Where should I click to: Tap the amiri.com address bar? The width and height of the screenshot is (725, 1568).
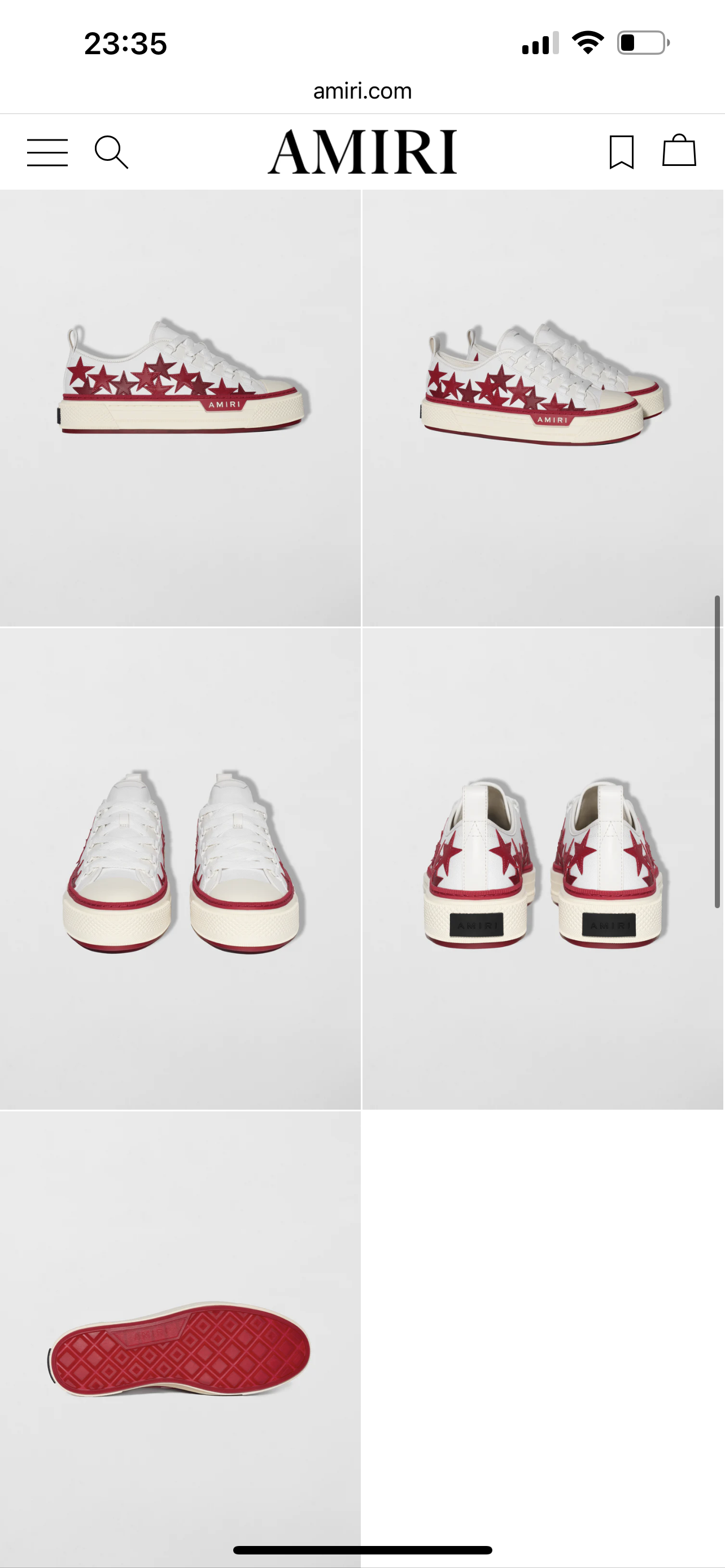point(362,91)
